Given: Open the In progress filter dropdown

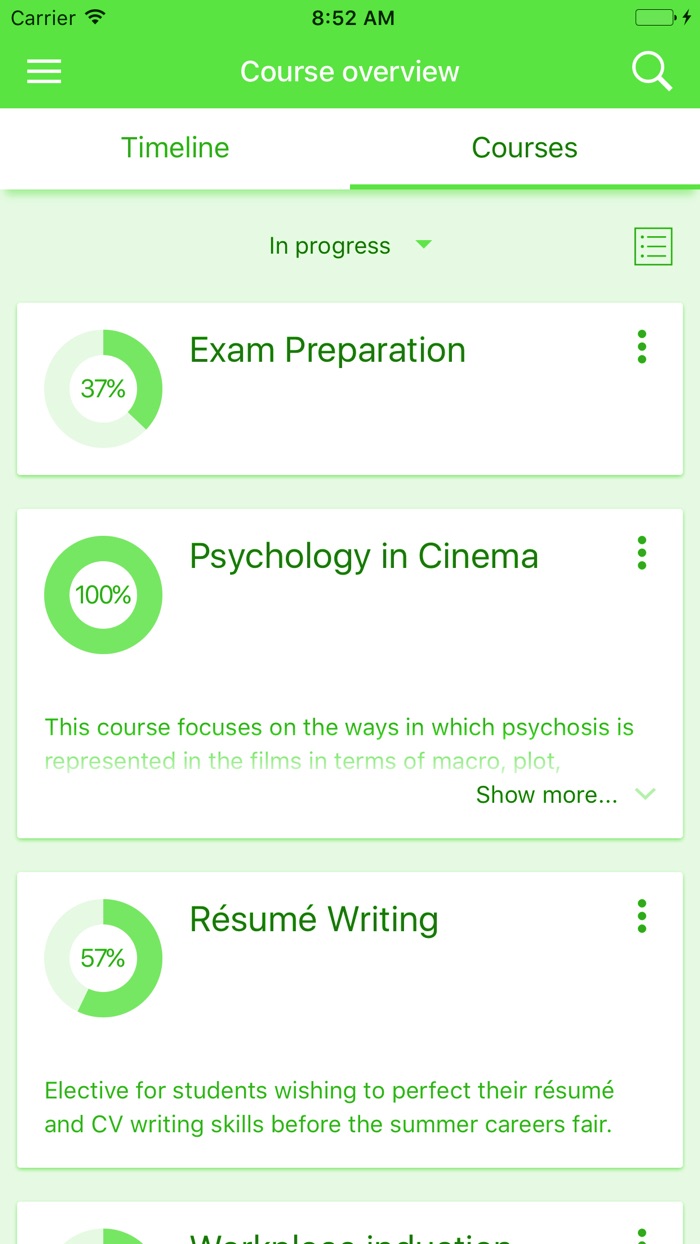Looking at the screenshot, I should click(349, 246).
